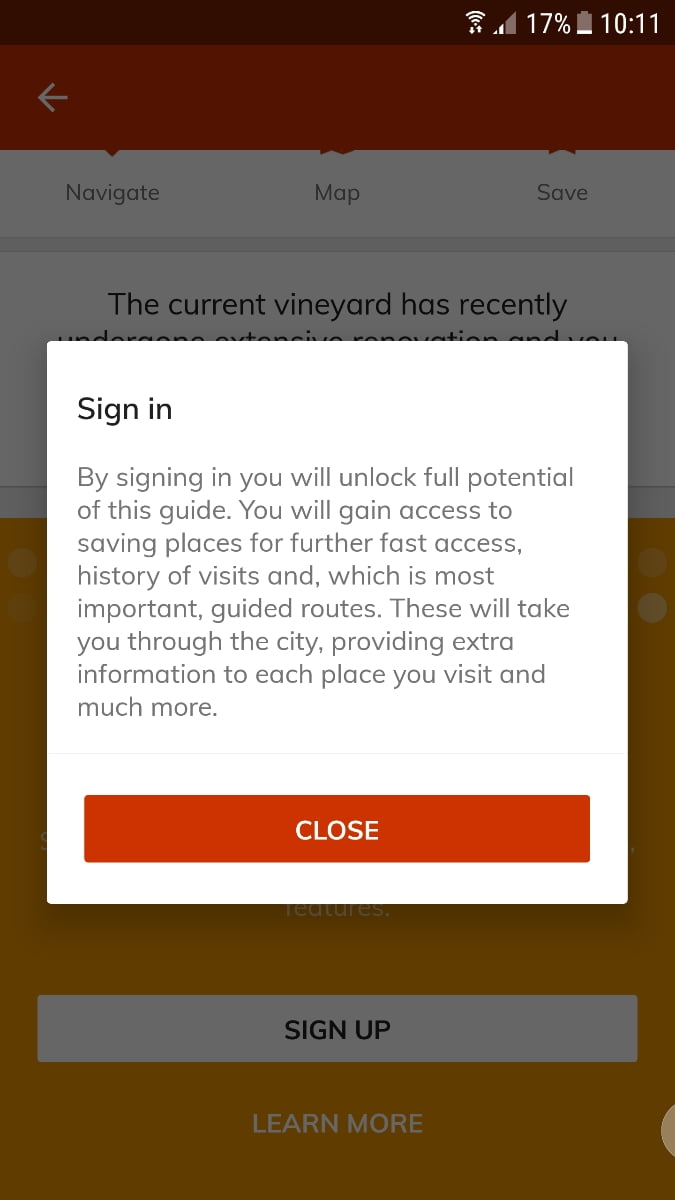Open the LEARN MORE link
The height and width of the screenshot is (1200, 675).
(x=337, y=1123)
